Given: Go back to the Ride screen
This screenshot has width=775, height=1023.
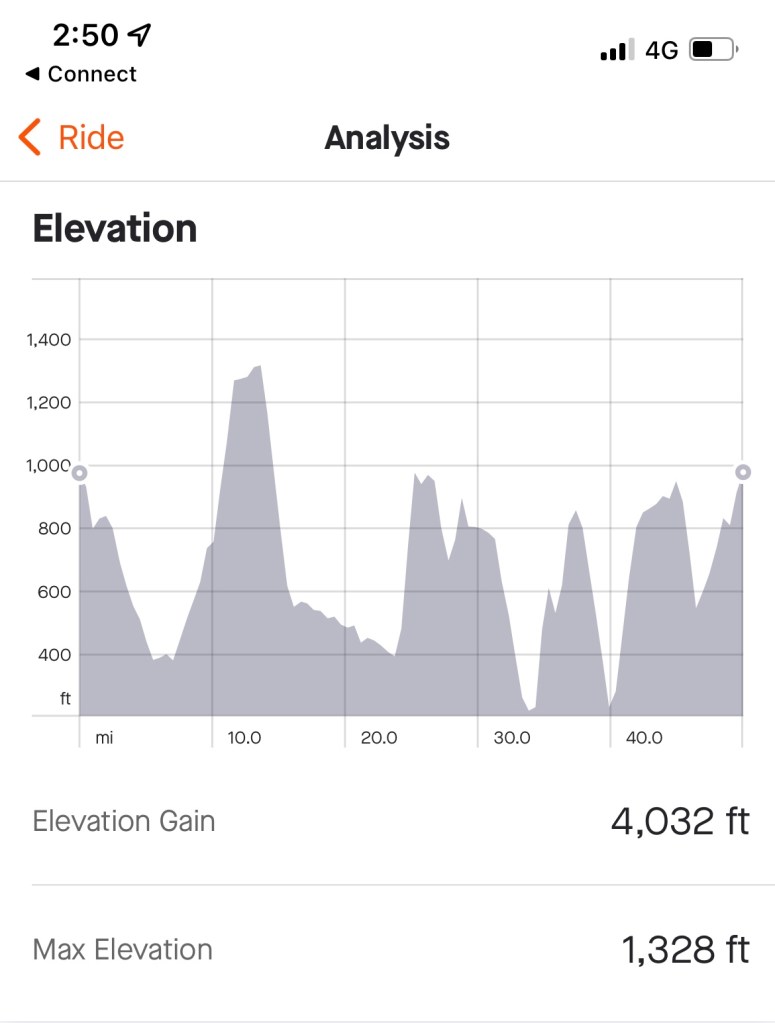Looking at the screenshot, I should 72,137.
